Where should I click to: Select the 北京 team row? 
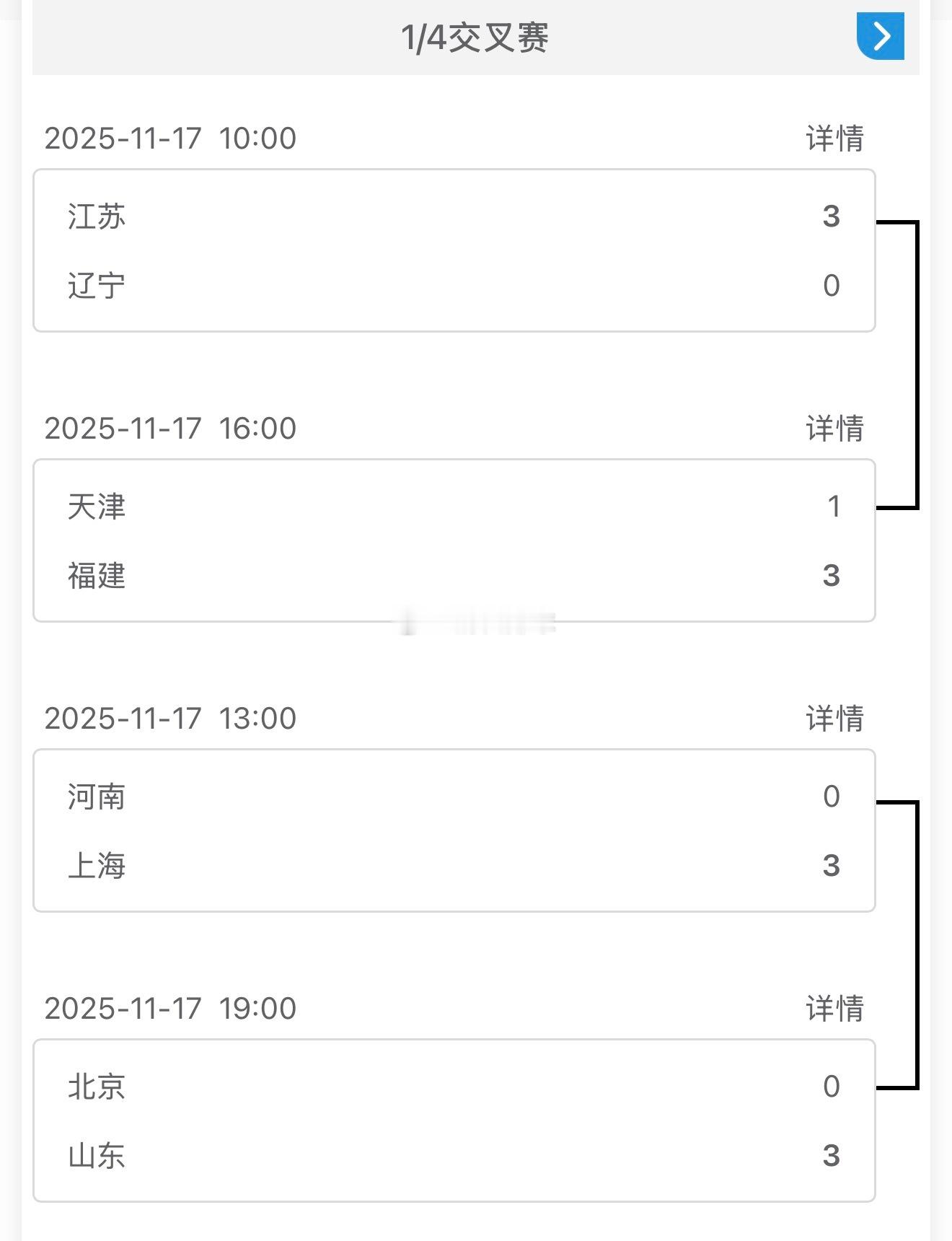(x=96, y=1085)
